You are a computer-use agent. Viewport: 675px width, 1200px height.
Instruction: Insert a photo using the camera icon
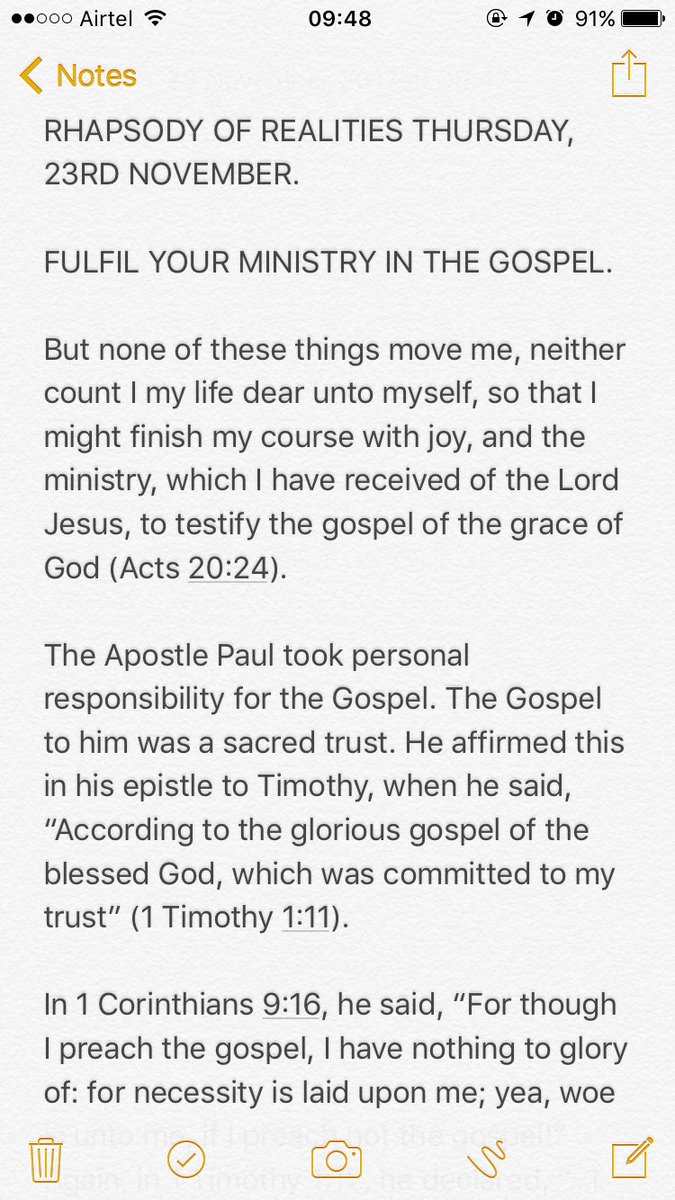(x=336, y=1160)
